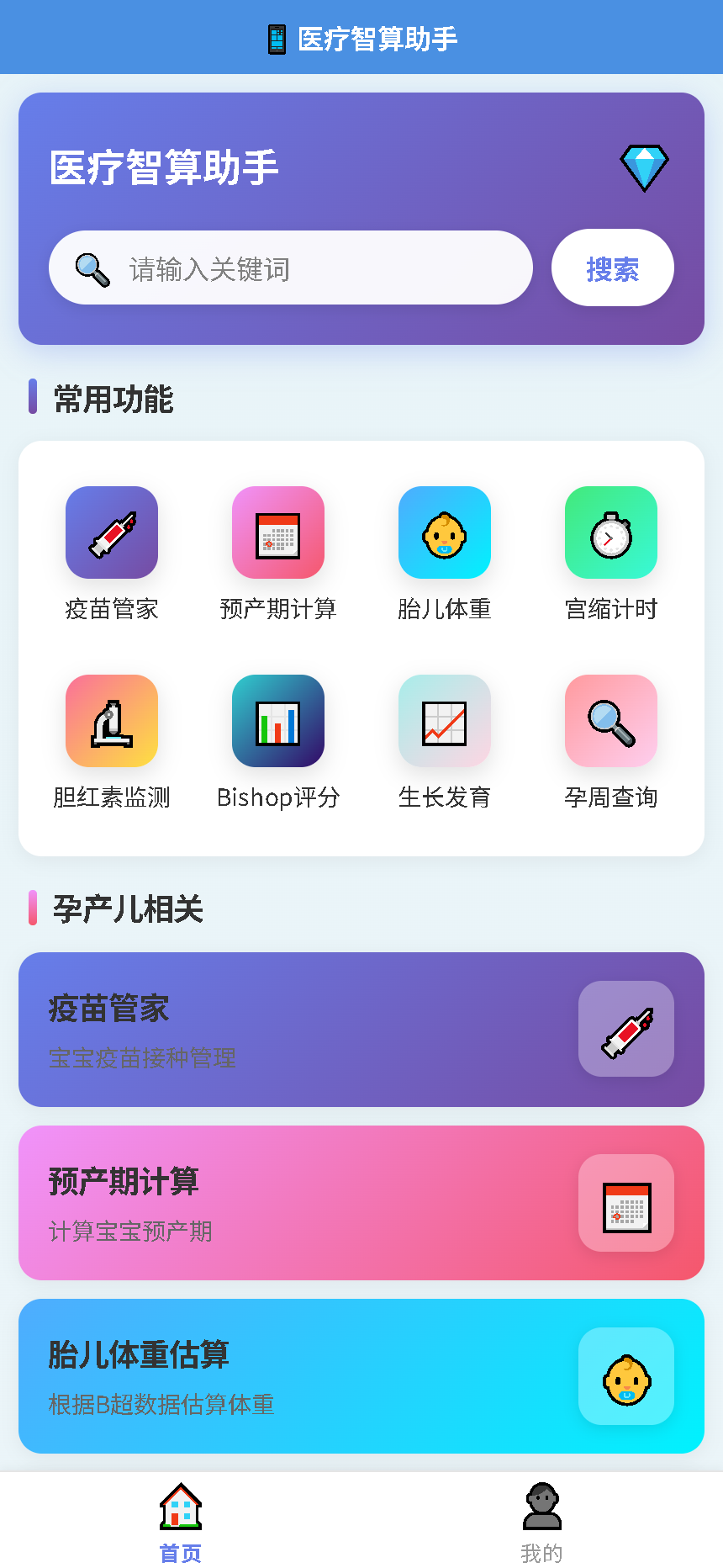Viewport: 723px width, 1568px height.
Task: Click the phone icon in the title bar
Action: (275, 36)
